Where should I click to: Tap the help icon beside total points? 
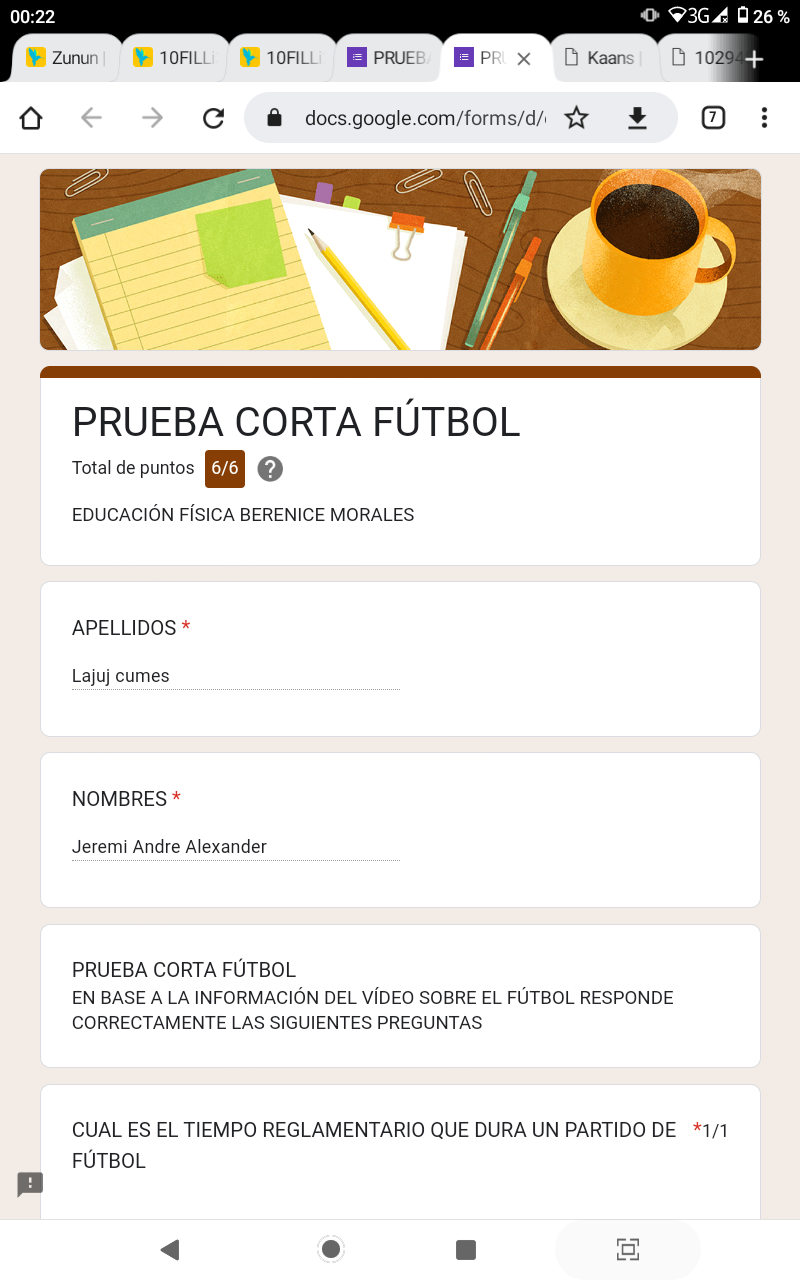(x=270, y=468)
